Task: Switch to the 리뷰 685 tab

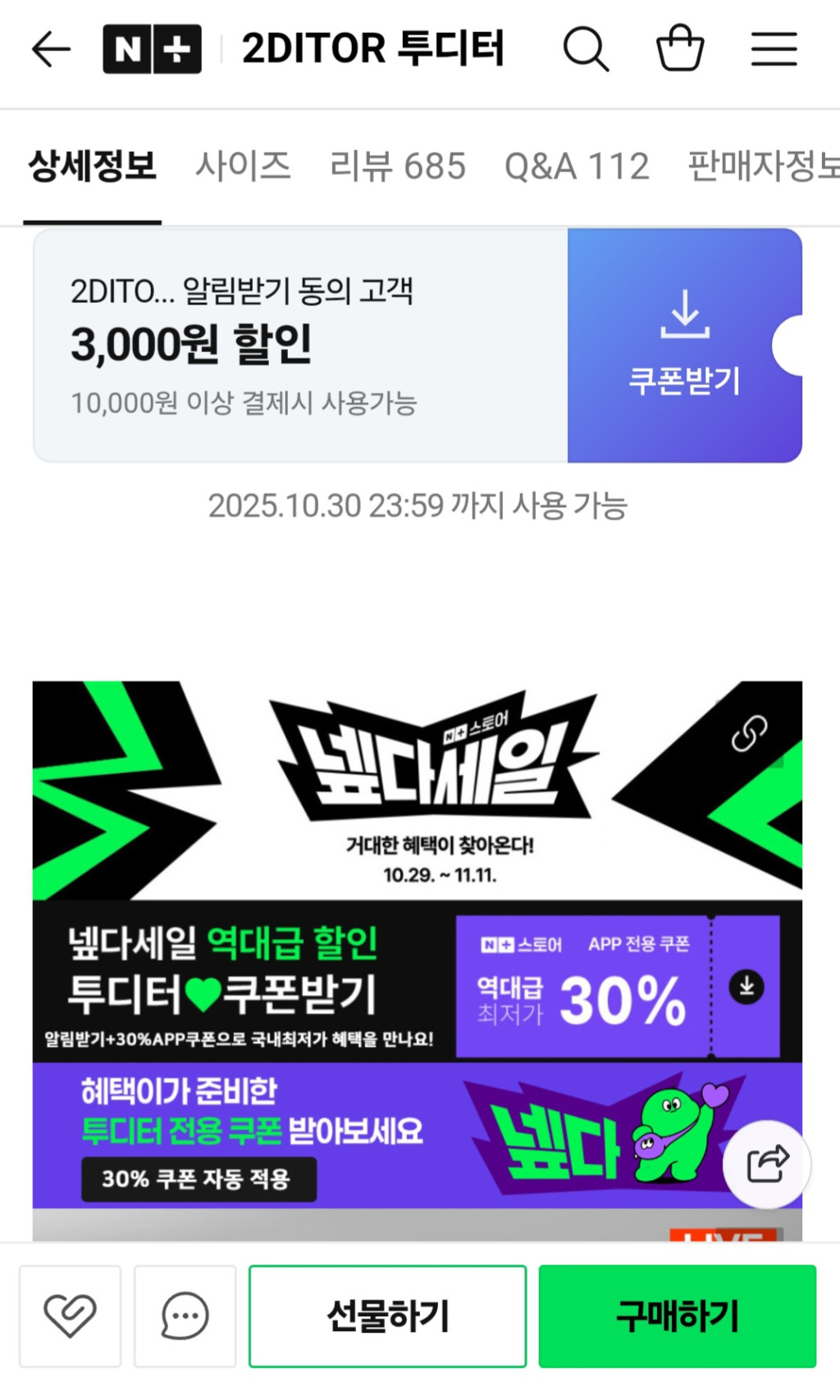Action: pyautogui.click(x=397, y=167)
